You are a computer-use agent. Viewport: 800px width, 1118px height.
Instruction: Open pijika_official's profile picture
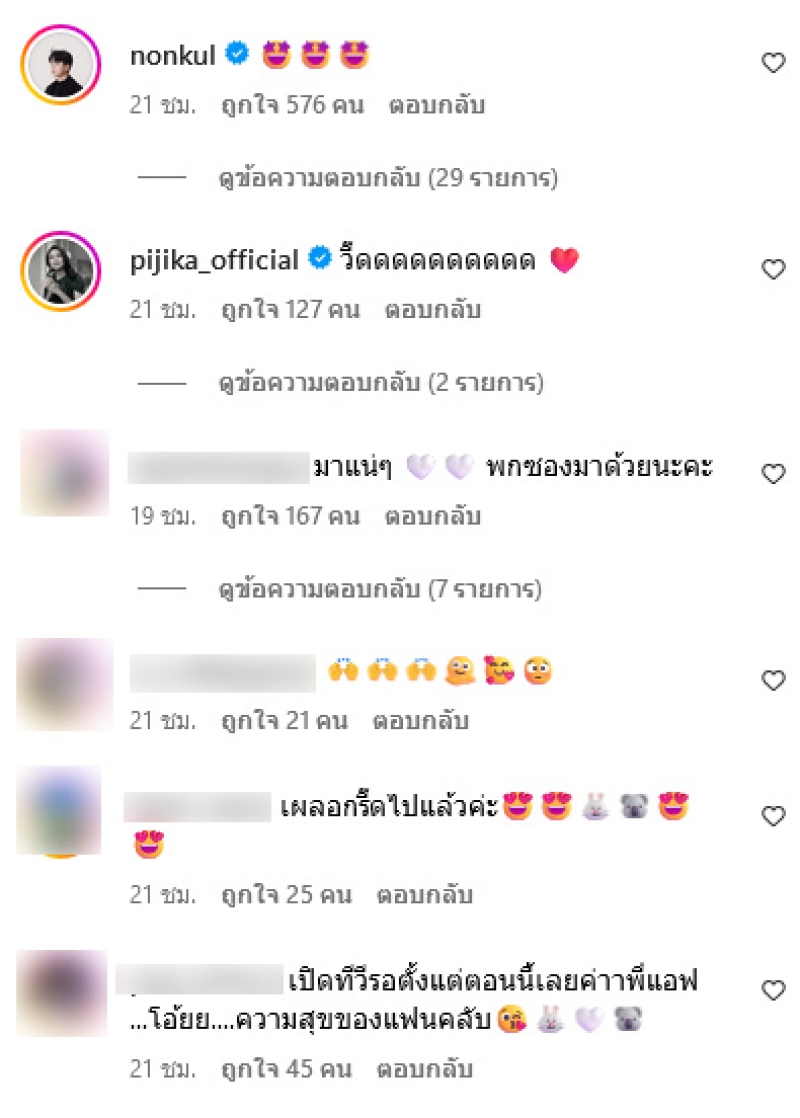tap(61, 271)
